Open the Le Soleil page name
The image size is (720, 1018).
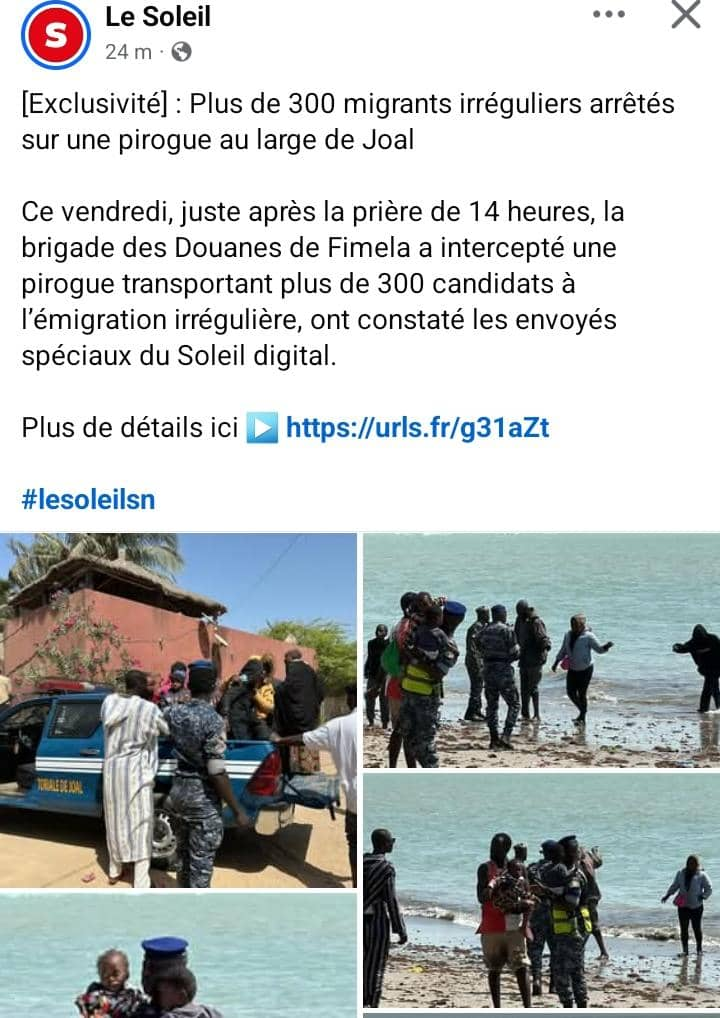tap(157, 17)
